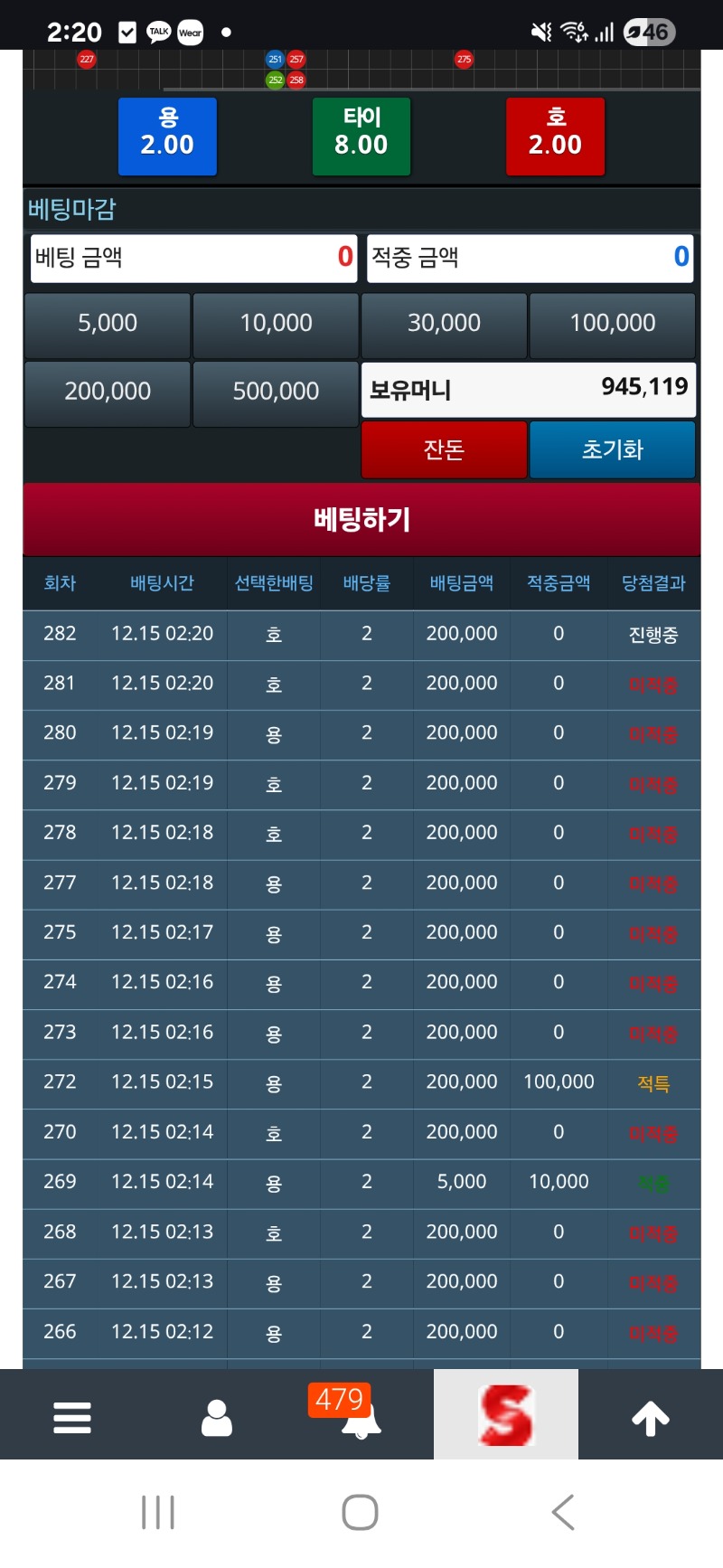Jump to top with the up arrow

650,1417
